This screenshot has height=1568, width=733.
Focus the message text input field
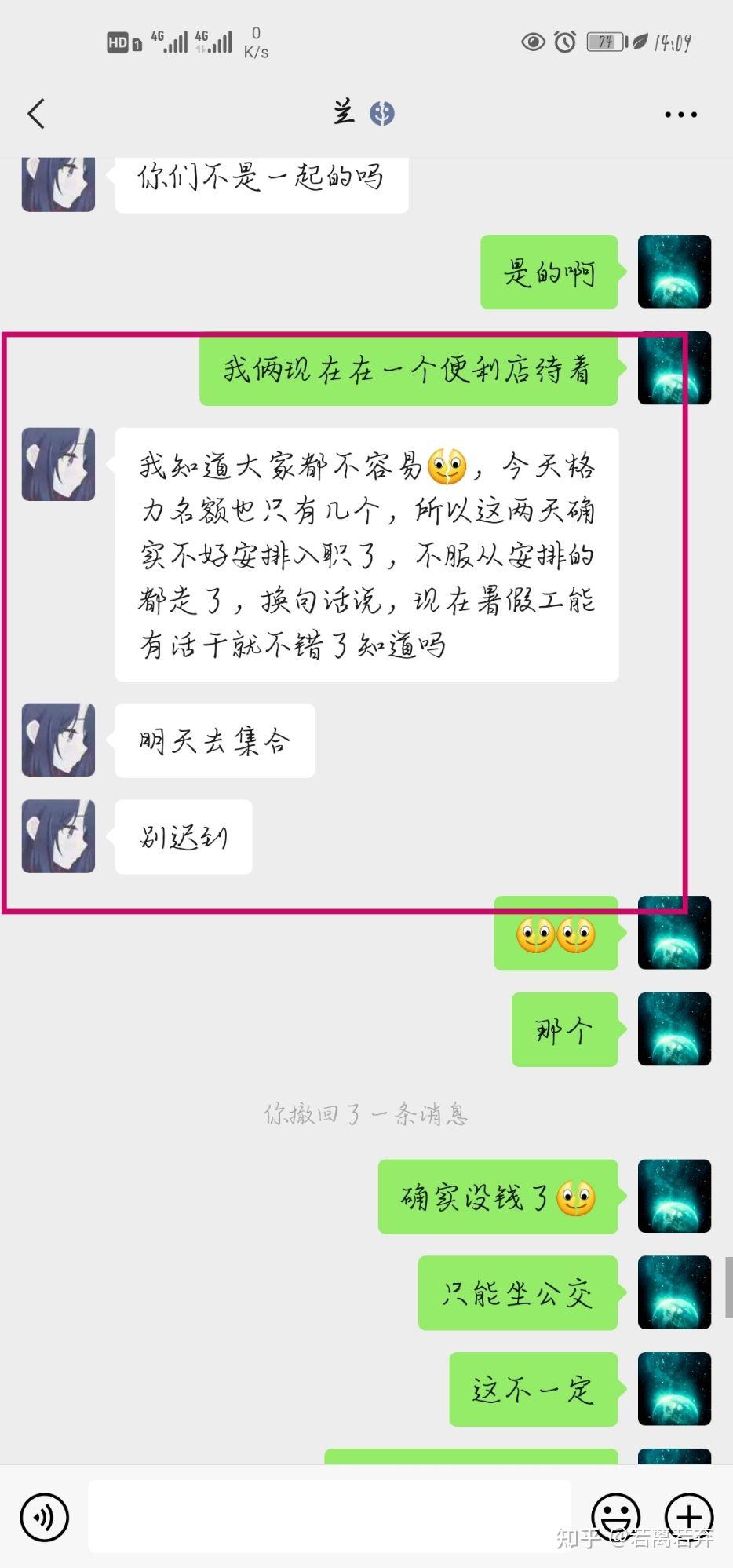click(330, 1515)
